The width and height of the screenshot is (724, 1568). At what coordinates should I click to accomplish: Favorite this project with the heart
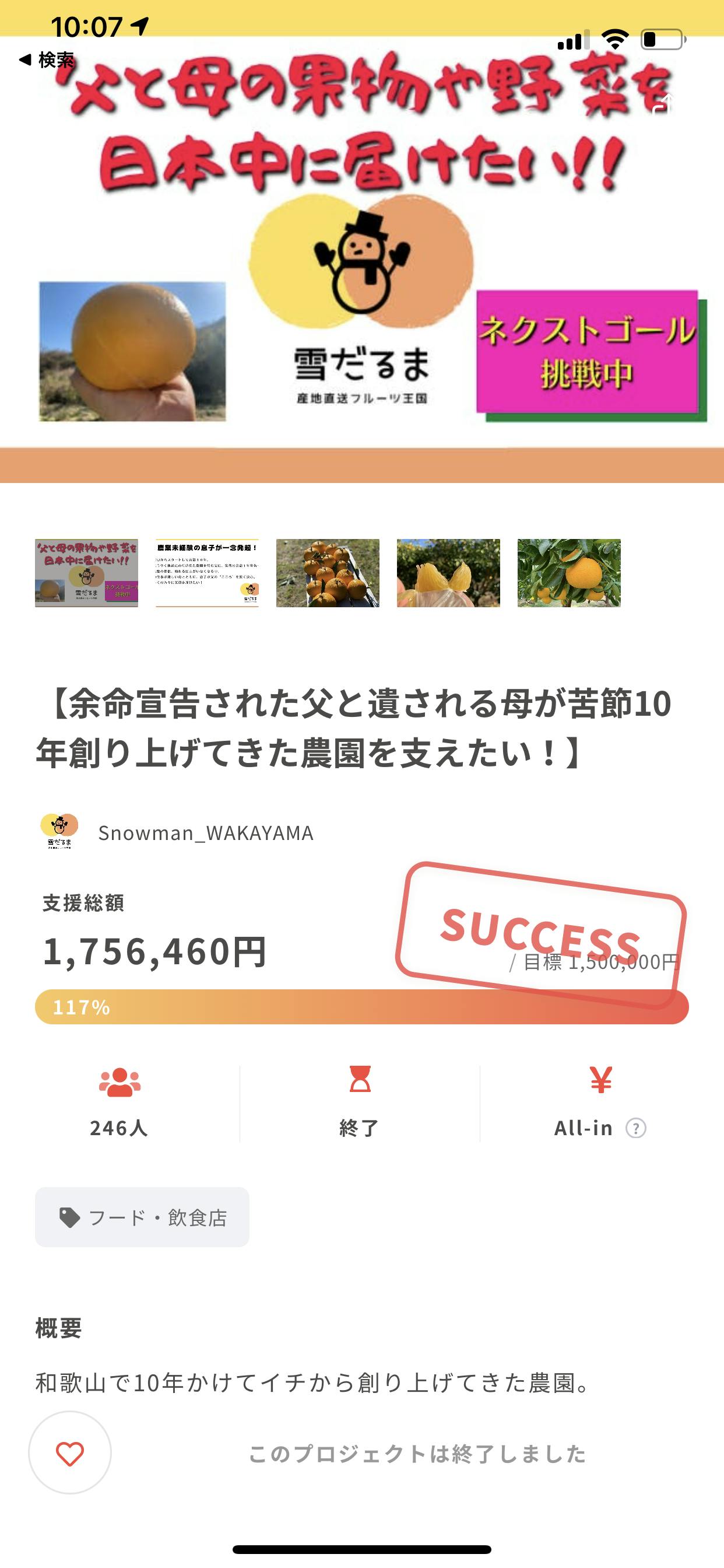[x=70, y=1454]
